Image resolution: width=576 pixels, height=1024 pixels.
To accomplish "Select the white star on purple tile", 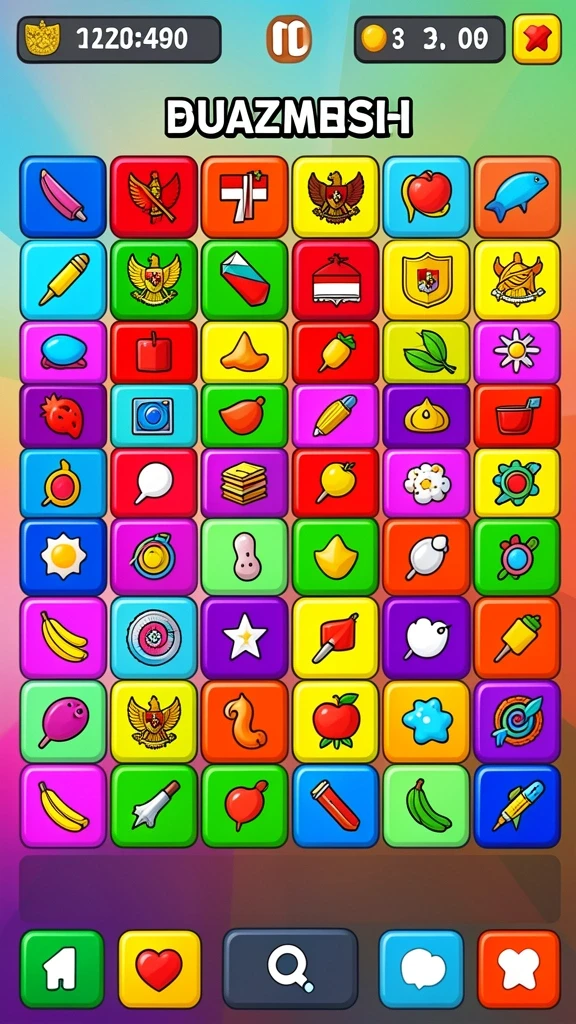I will click(244, 637).
